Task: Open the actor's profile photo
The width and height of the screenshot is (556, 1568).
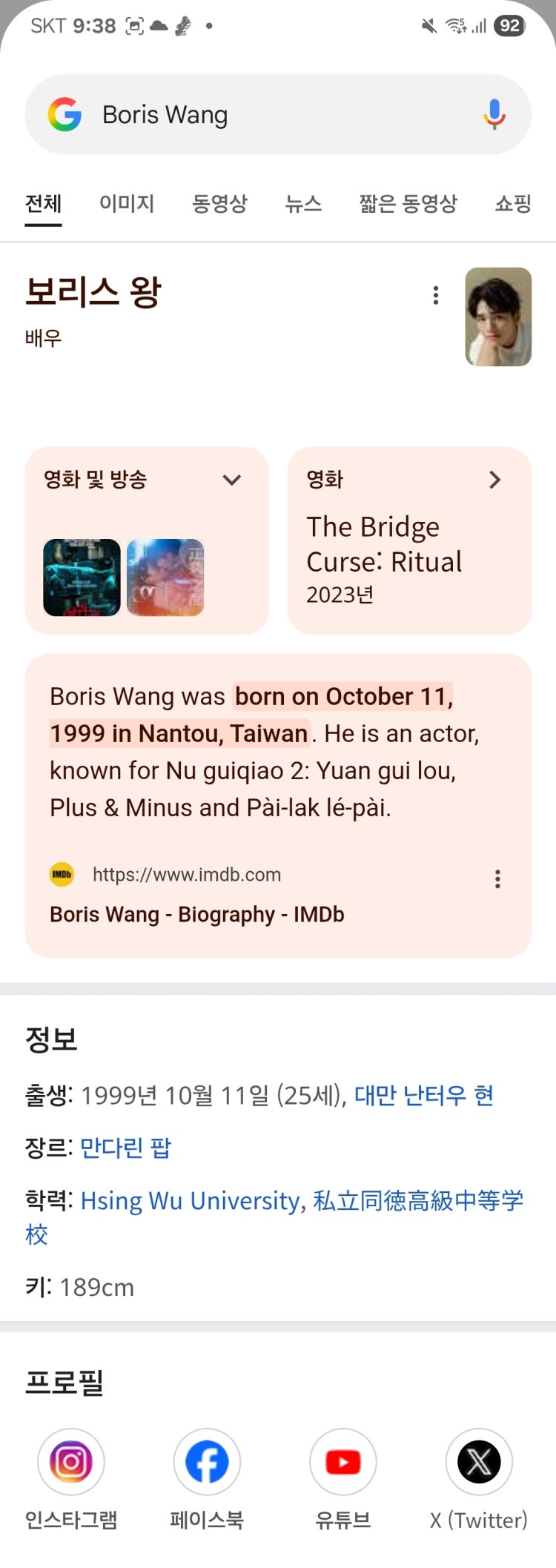Action: pos(498,317)
